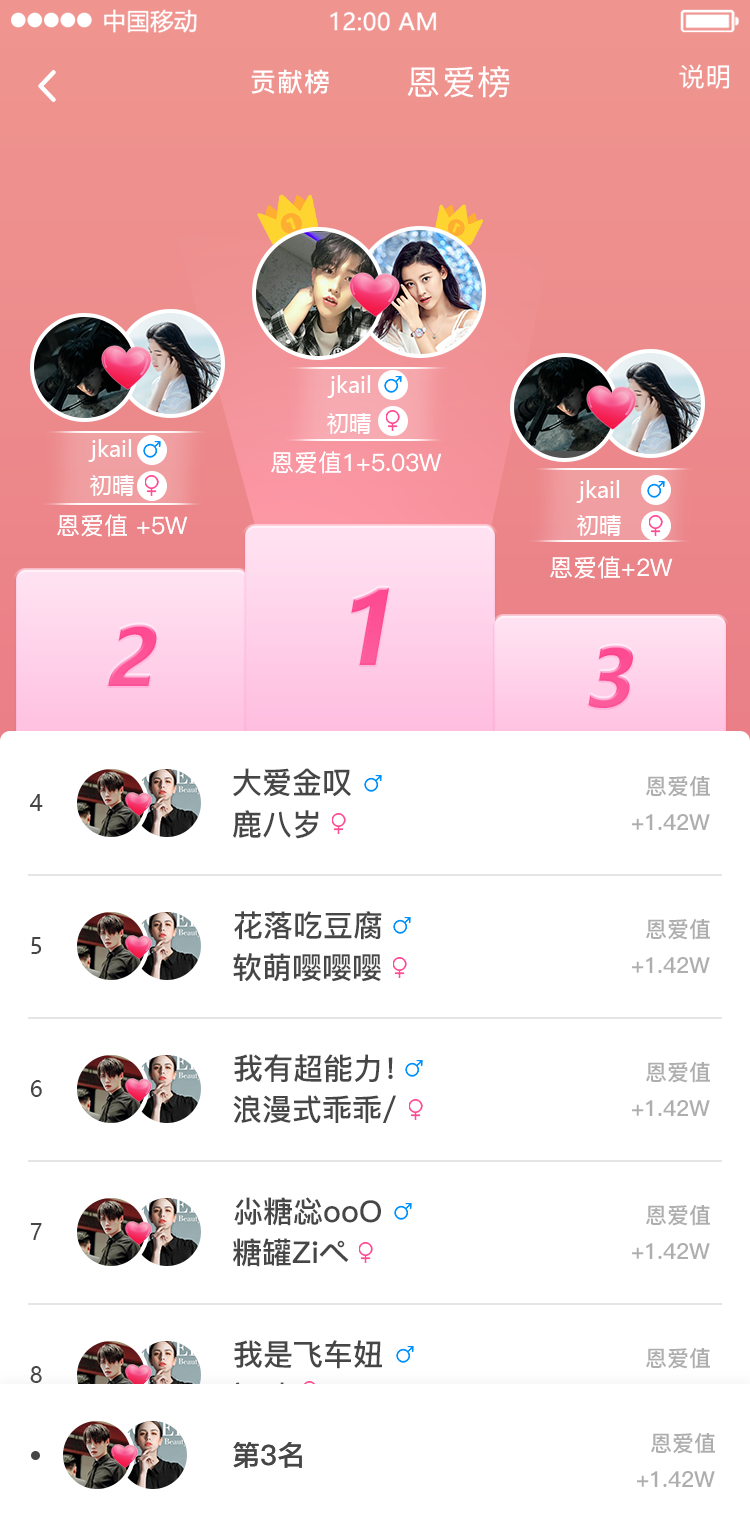Open the 说明 explanation page

(704, 78)
